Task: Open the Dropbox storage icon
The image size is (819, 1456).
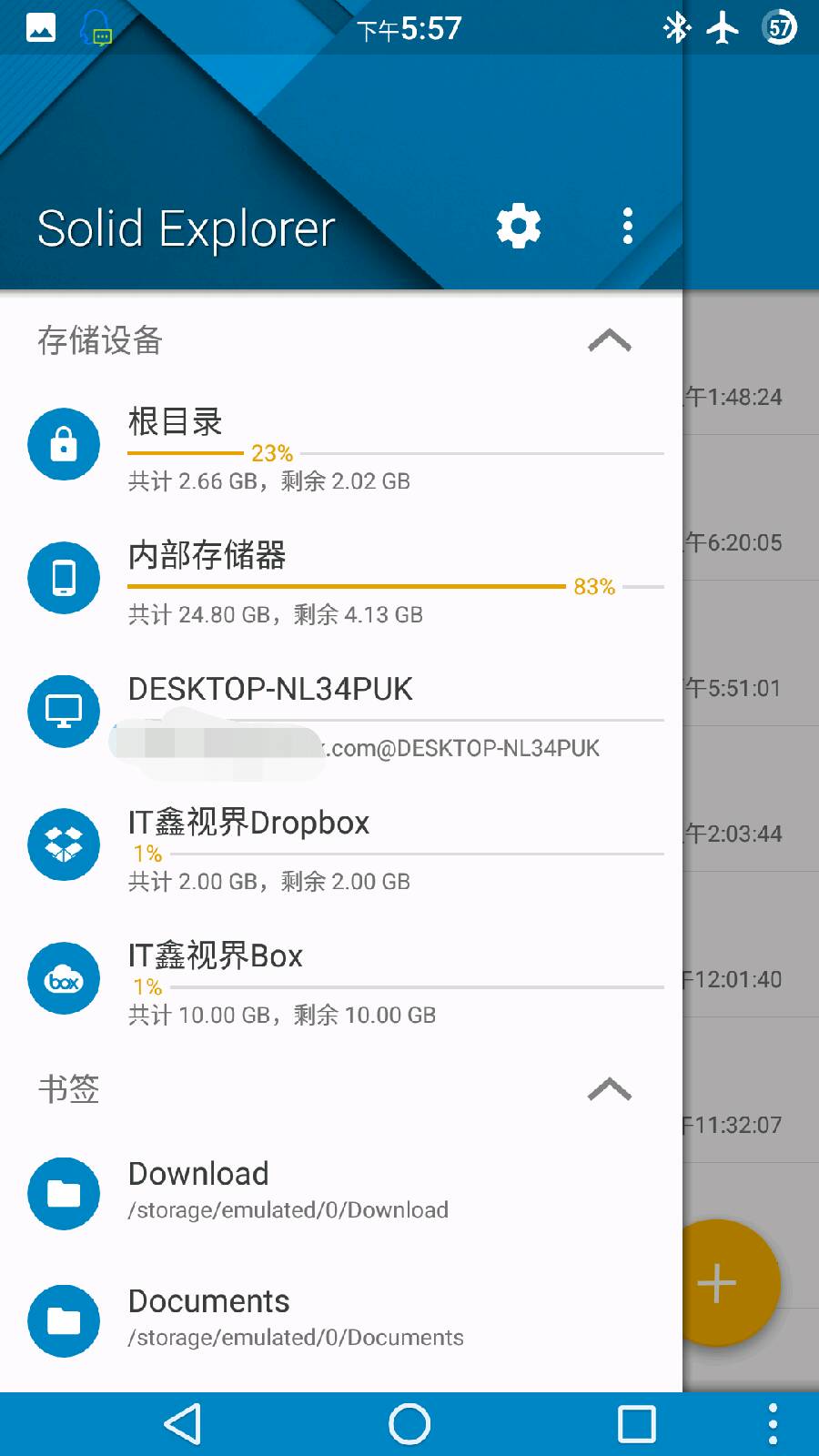Action: point(64,844)
